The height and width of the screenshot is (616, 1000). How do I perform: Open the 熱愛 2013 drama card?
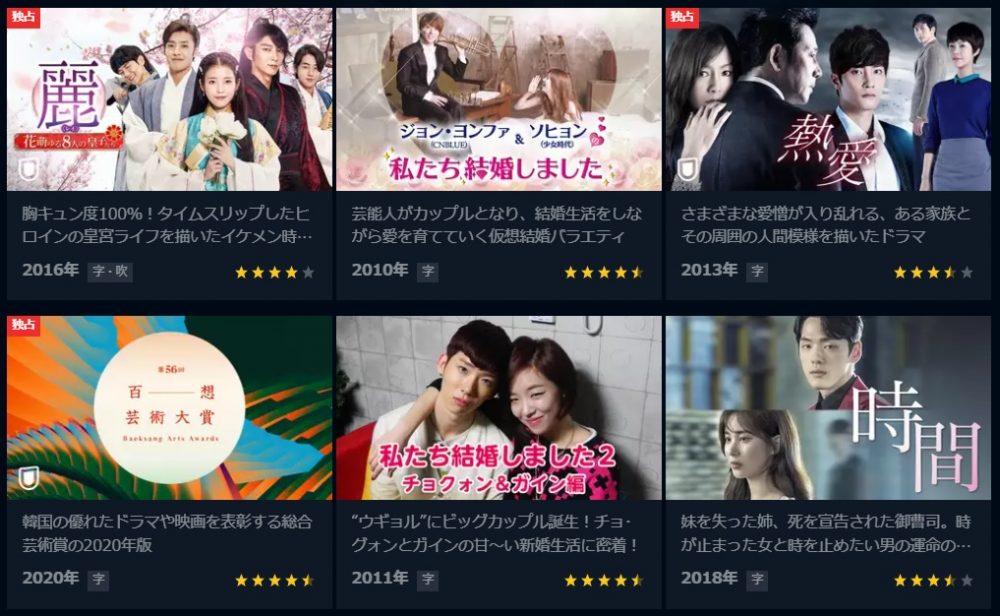[x=827, y=100]
